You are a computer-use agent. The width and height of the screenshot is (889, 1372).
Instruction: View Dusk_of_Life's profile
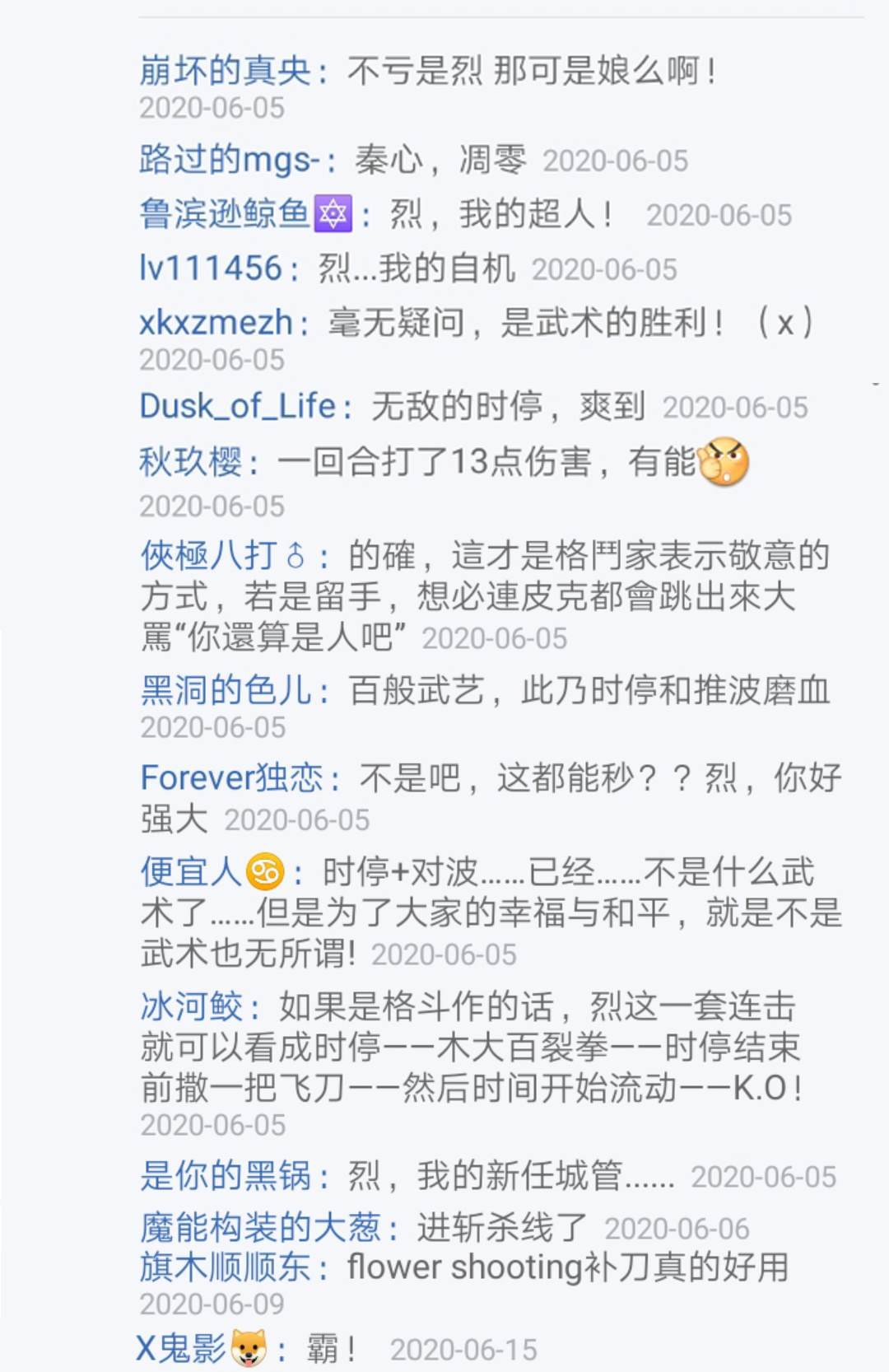click(x=237, y=406)
